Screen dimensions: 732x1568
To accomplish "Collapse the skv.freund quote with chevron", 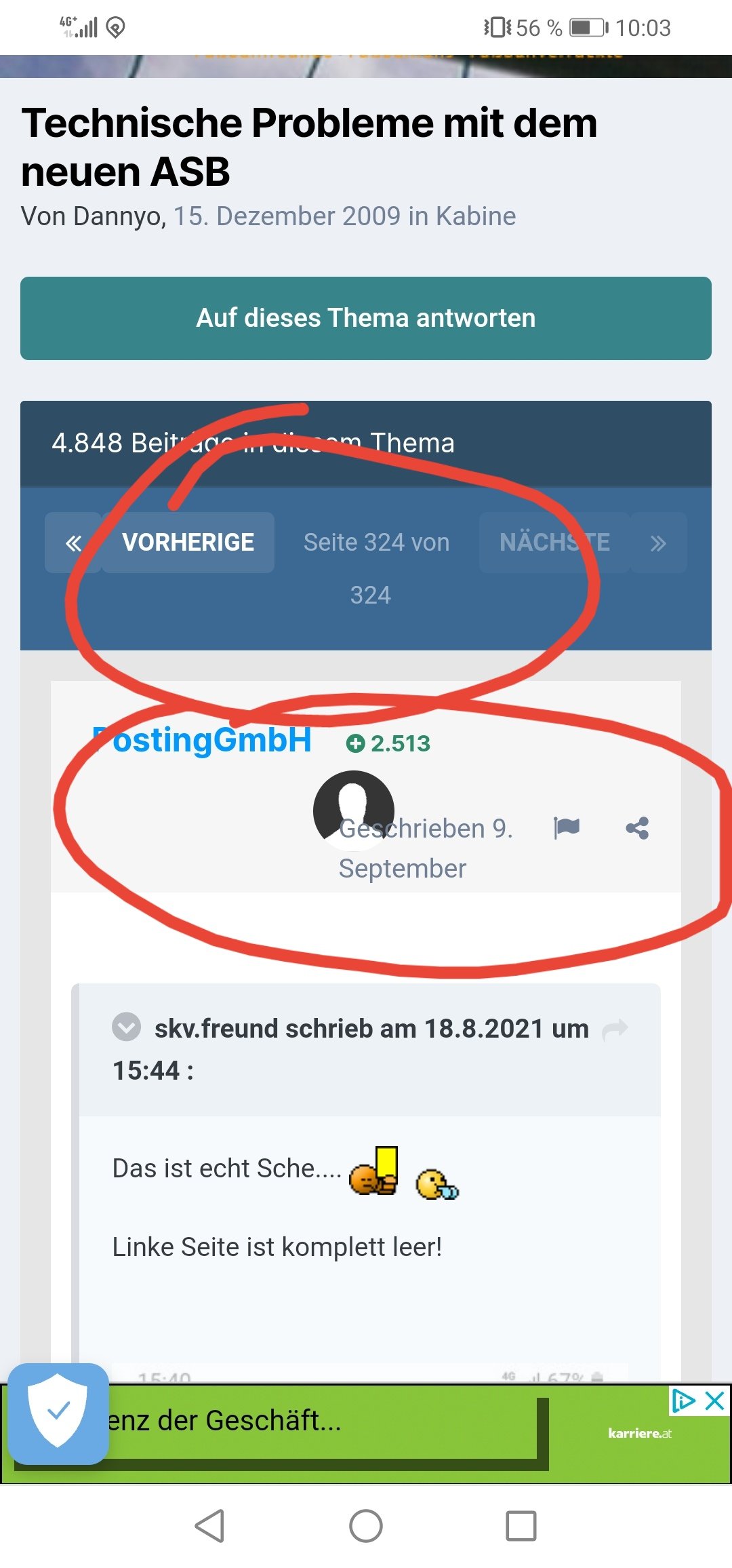I will 127,1027.
